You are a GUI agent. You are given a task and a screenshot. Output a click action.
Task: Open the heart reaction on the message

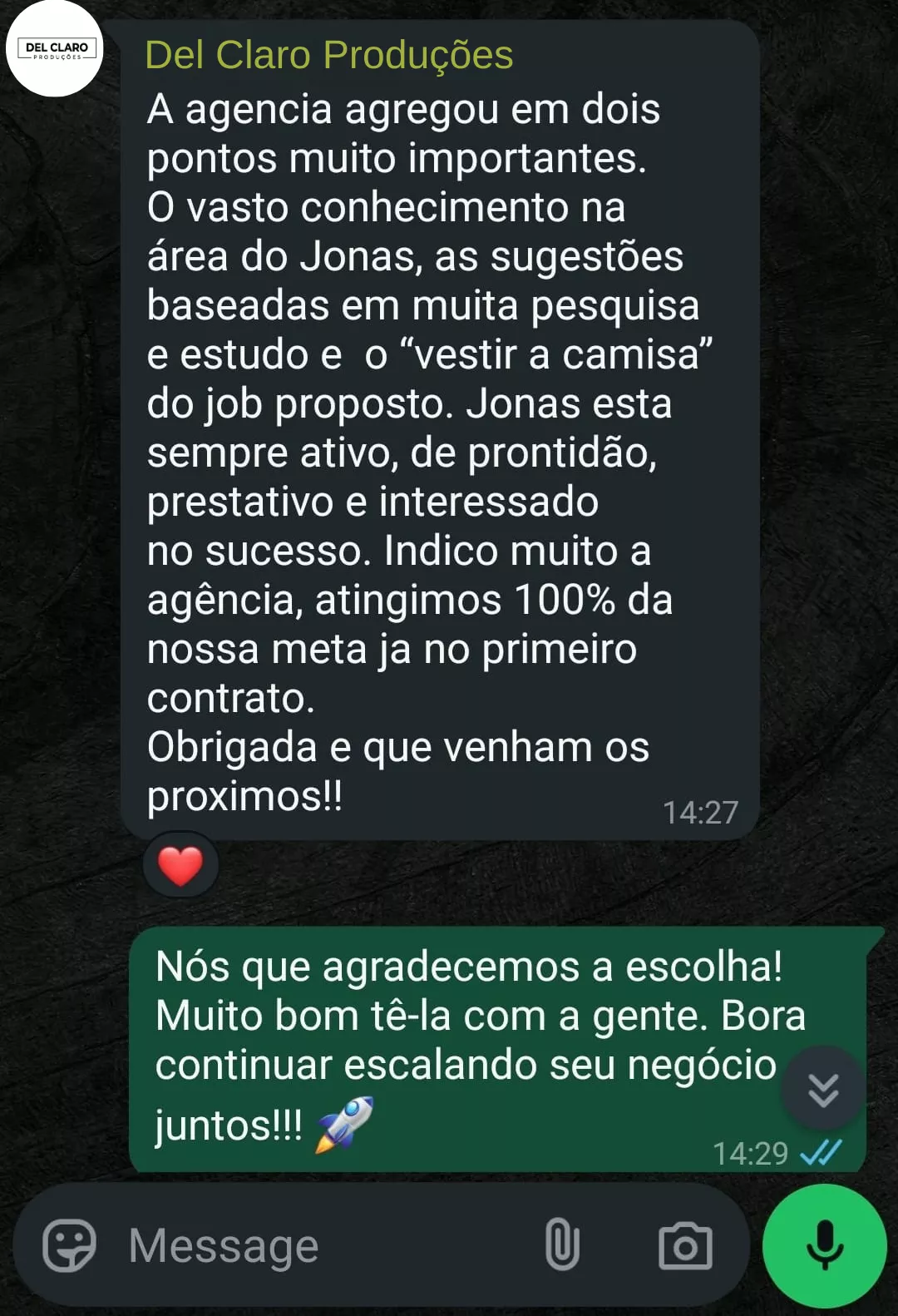pos(180,865)
